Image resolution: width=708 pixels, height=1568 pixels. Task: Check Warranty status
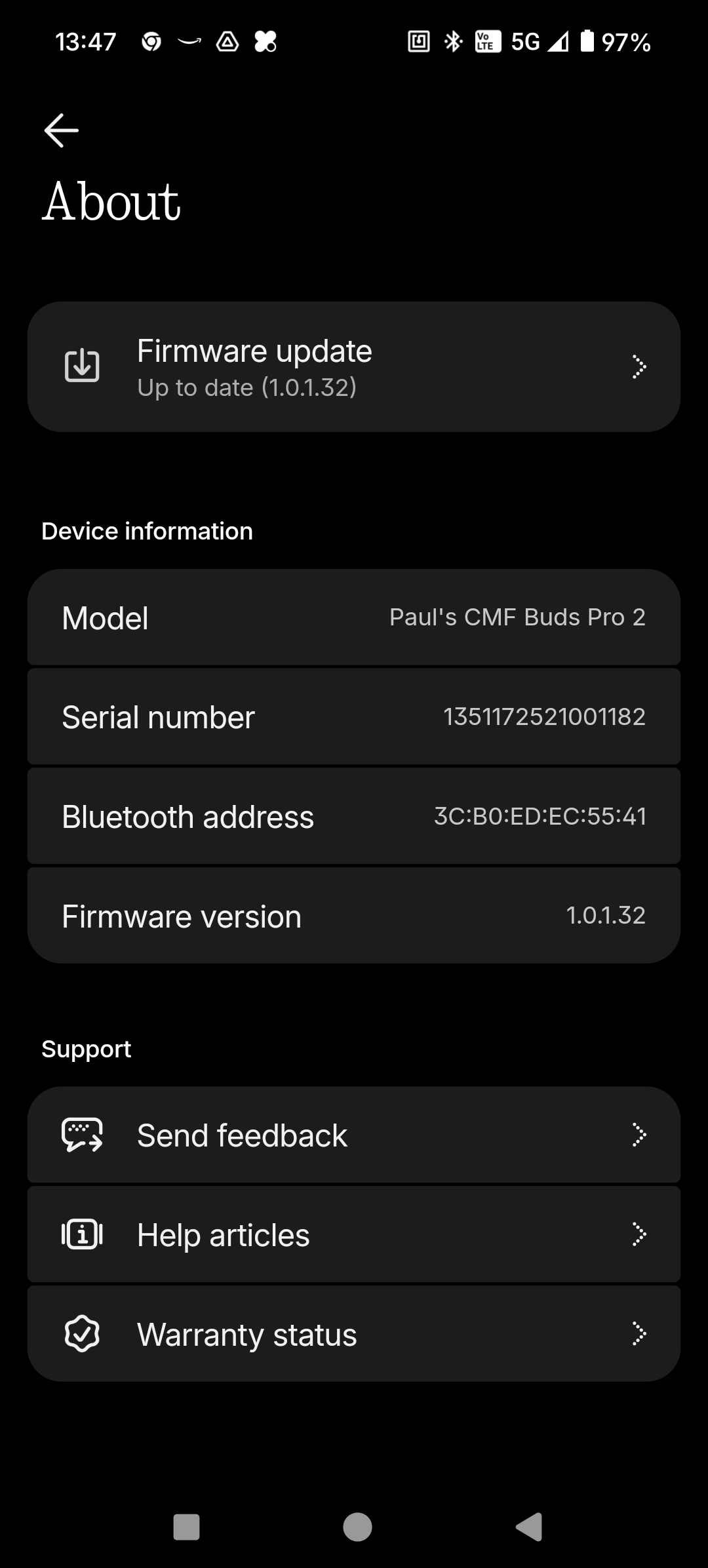click(354, 1335)
